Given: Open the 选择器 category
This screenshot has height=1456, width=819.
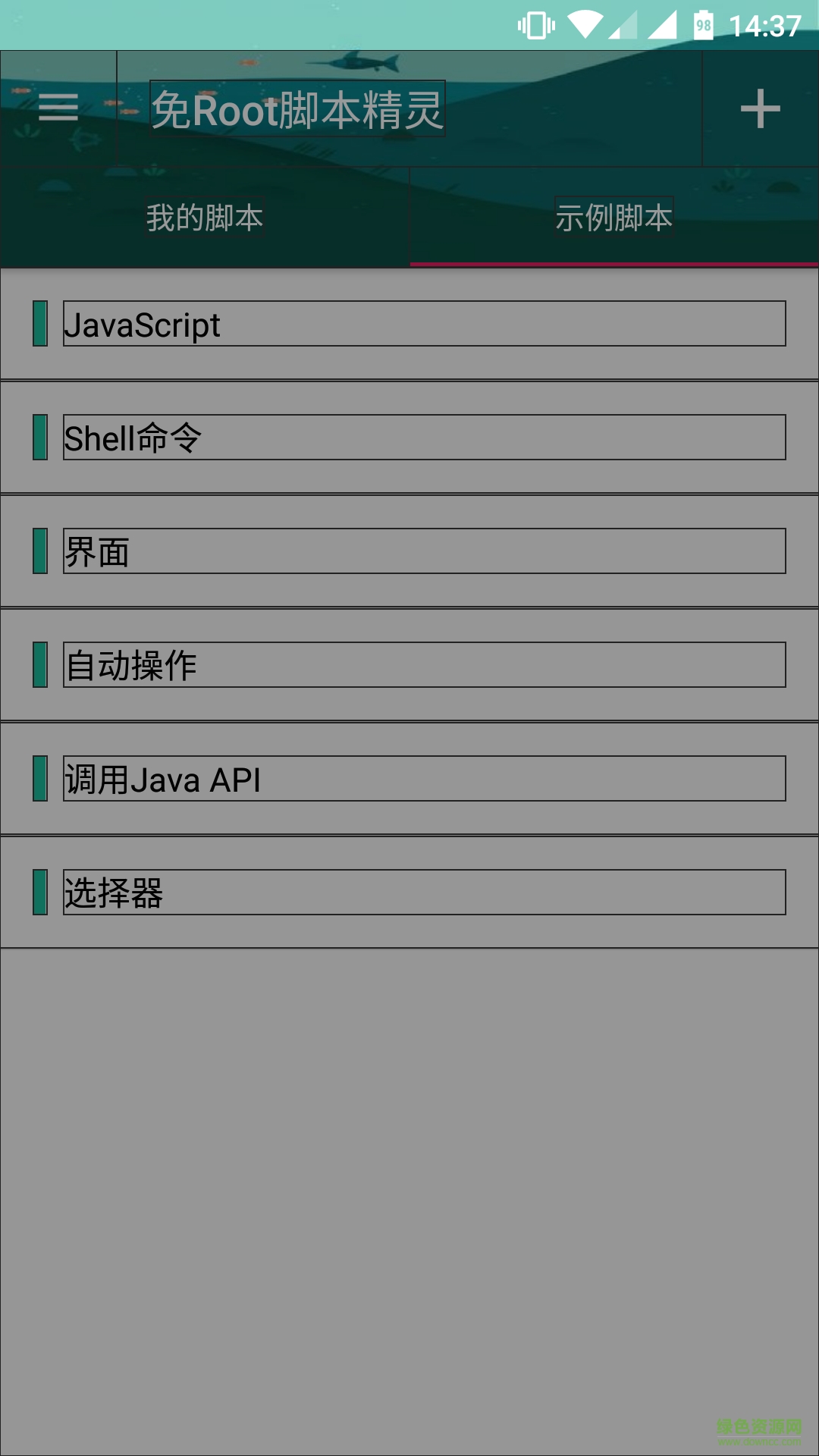Looking at the screenshot, I should point(409,893).
